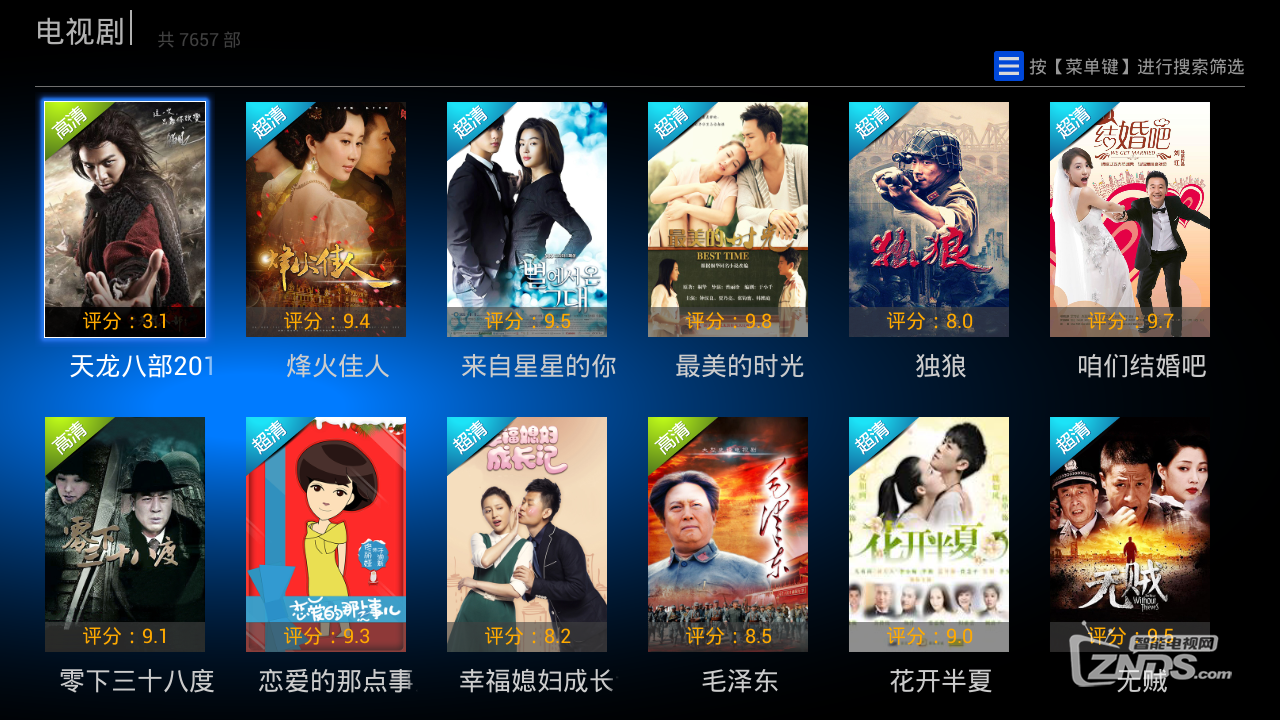Image resolution: width=1280 pixels, height=720 pixels.
Task: Open 恋爱的那点事 drama
Action: click(x=326, y=535)
